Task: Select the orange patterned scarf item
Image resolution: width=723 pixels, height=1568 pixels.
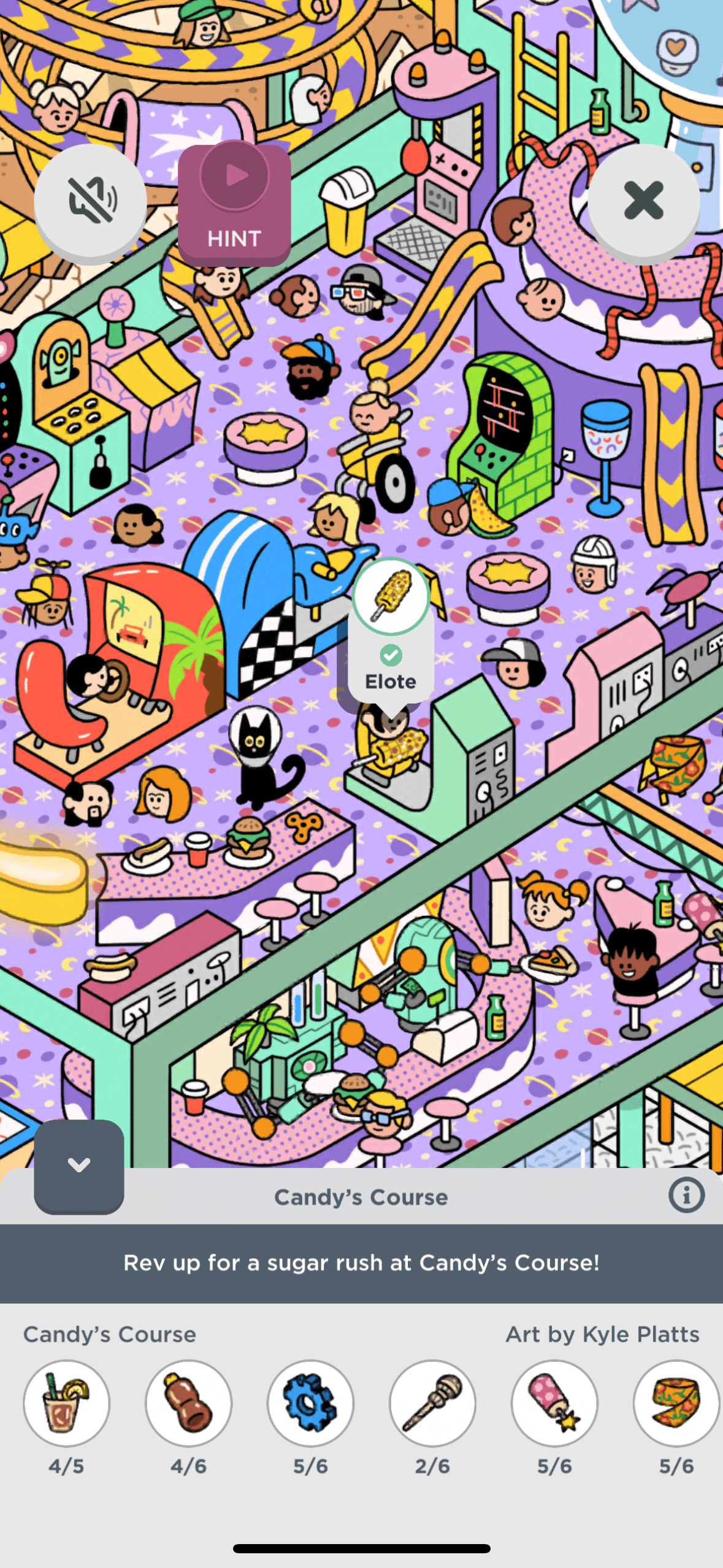Action: [x=676, y=1404]
